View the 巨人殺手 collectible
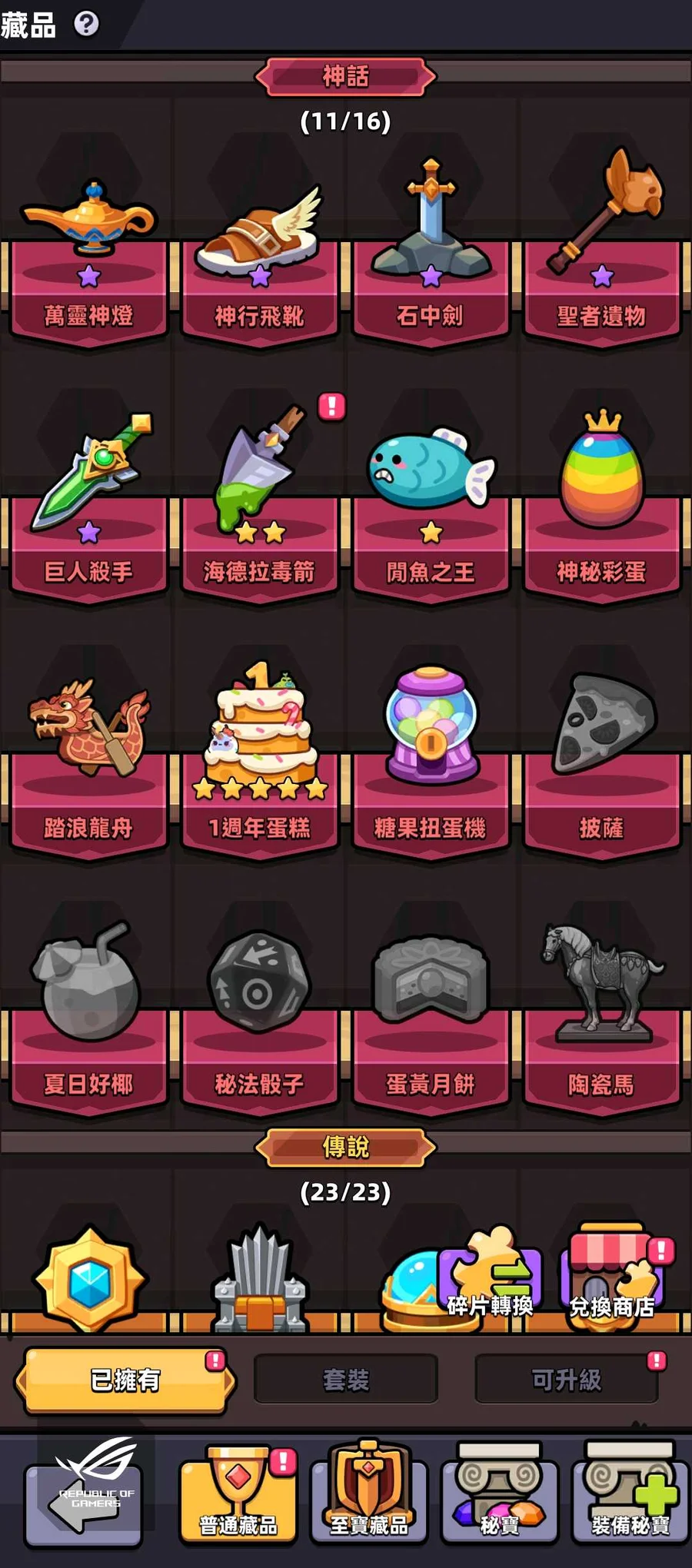 coord(88,507)
